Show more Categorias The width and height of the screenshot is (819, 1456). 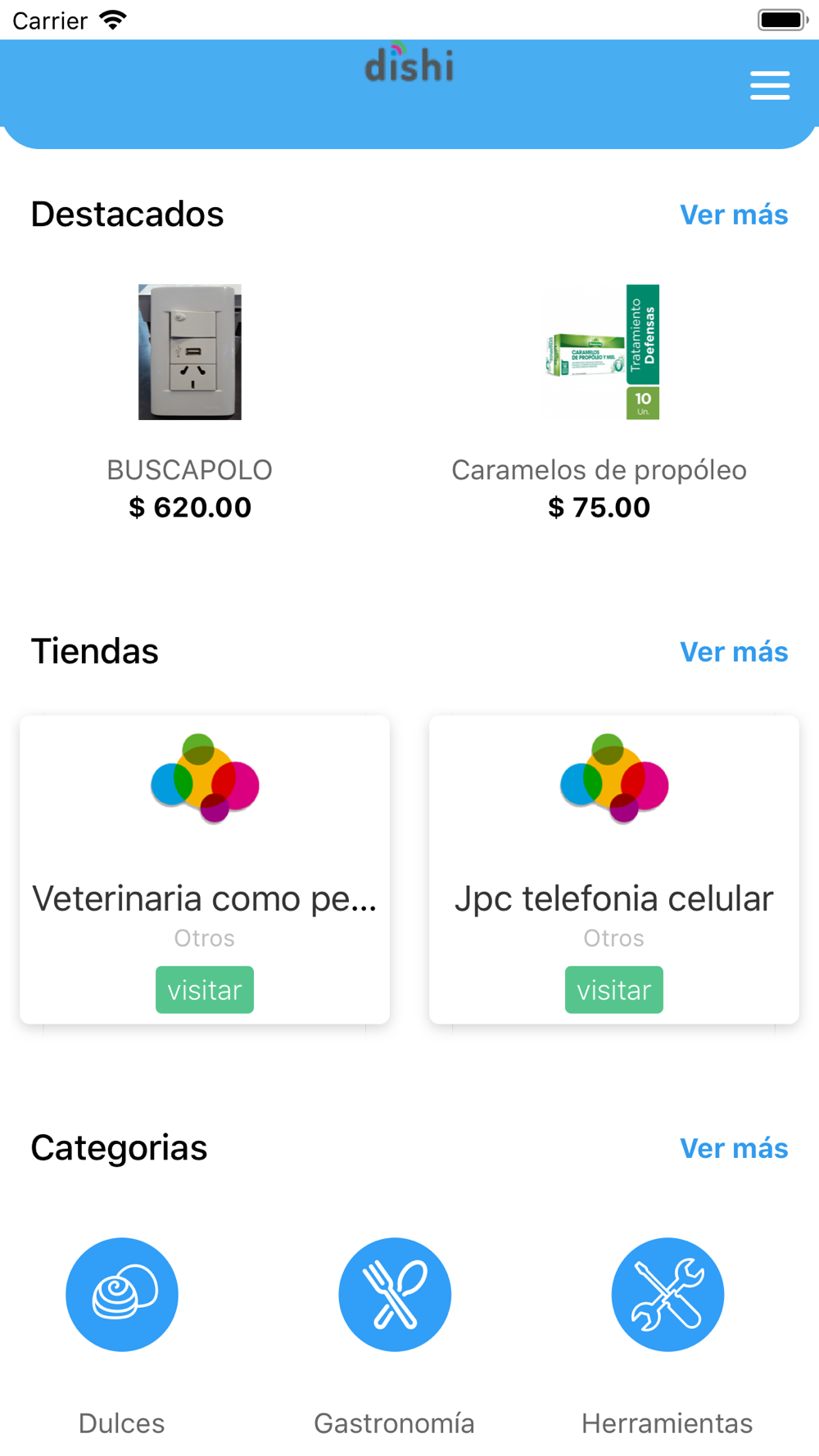point(734,1148)
